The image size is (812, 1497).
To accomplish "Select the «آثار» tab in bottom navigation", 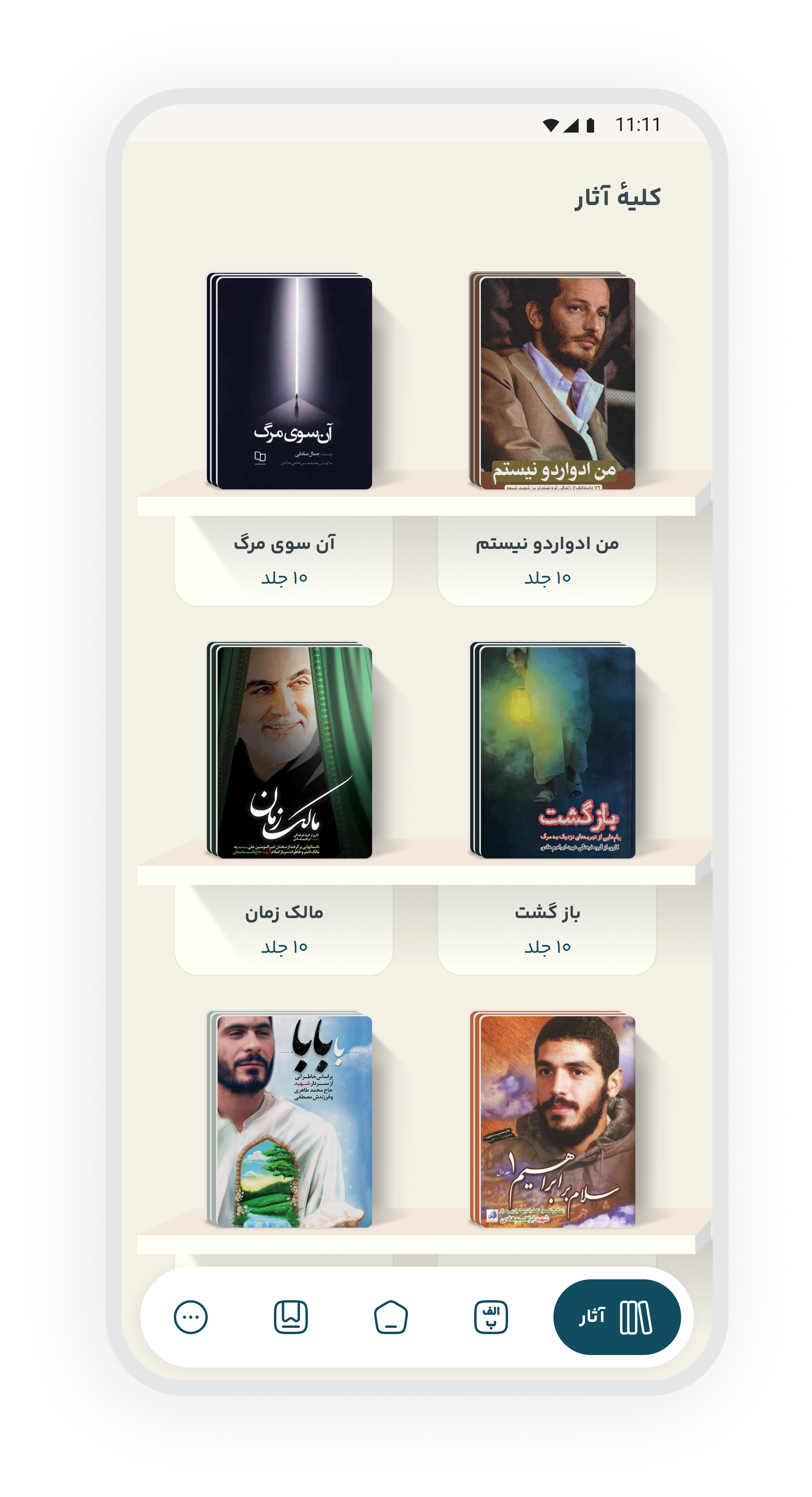I will pos(617,1317).
